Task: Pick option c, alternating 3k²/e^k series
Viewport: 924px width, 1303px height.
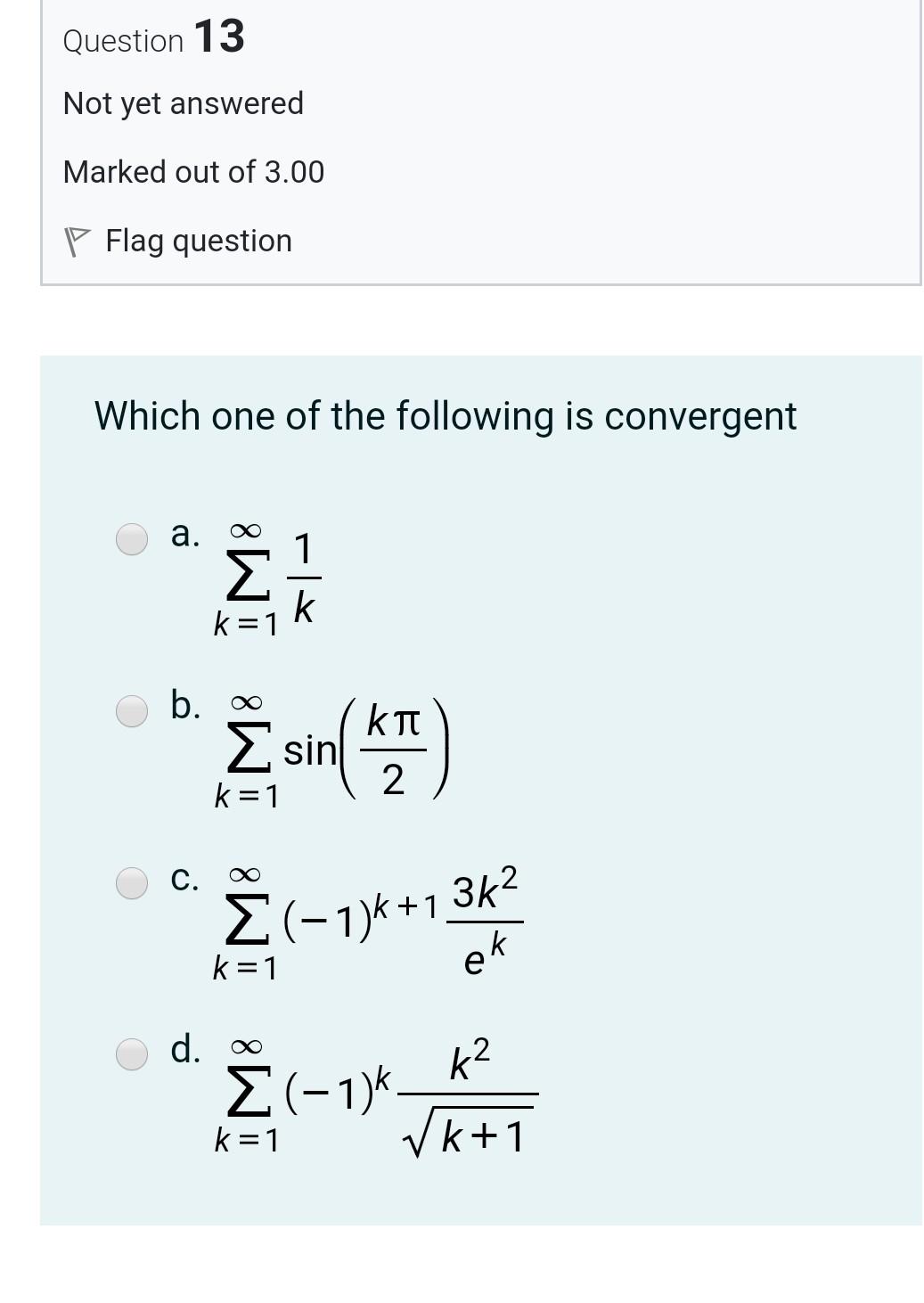Action: click(x=132, y=882)
